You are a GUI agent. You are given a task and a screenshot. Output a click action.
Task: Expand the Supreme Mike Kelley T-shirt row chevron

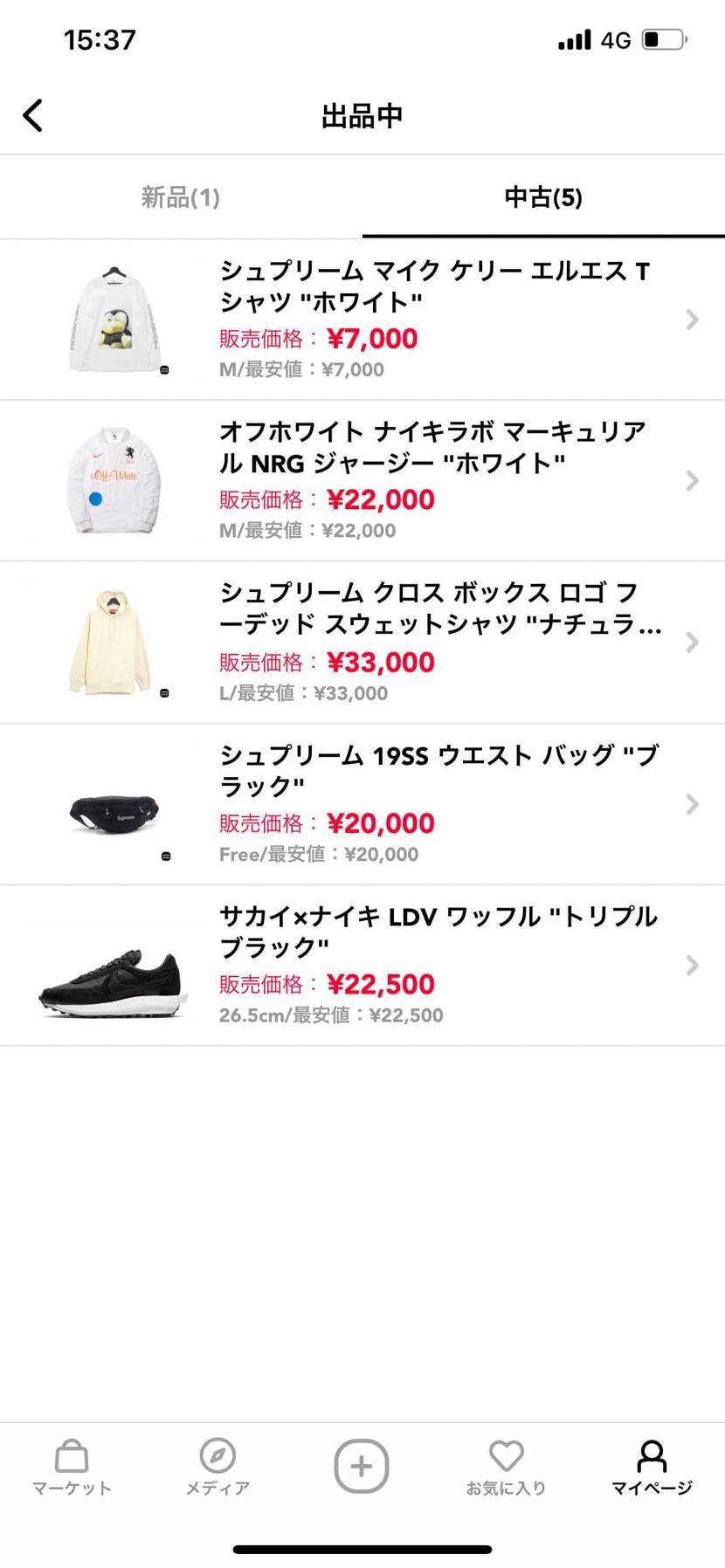[693, 319]
